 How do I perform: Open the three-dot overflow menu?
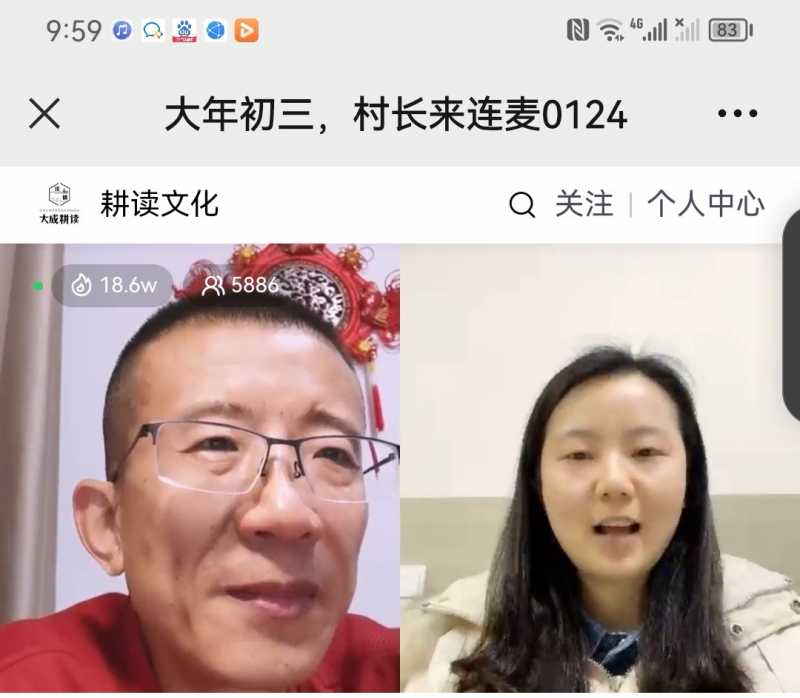[x=737, y=114]
